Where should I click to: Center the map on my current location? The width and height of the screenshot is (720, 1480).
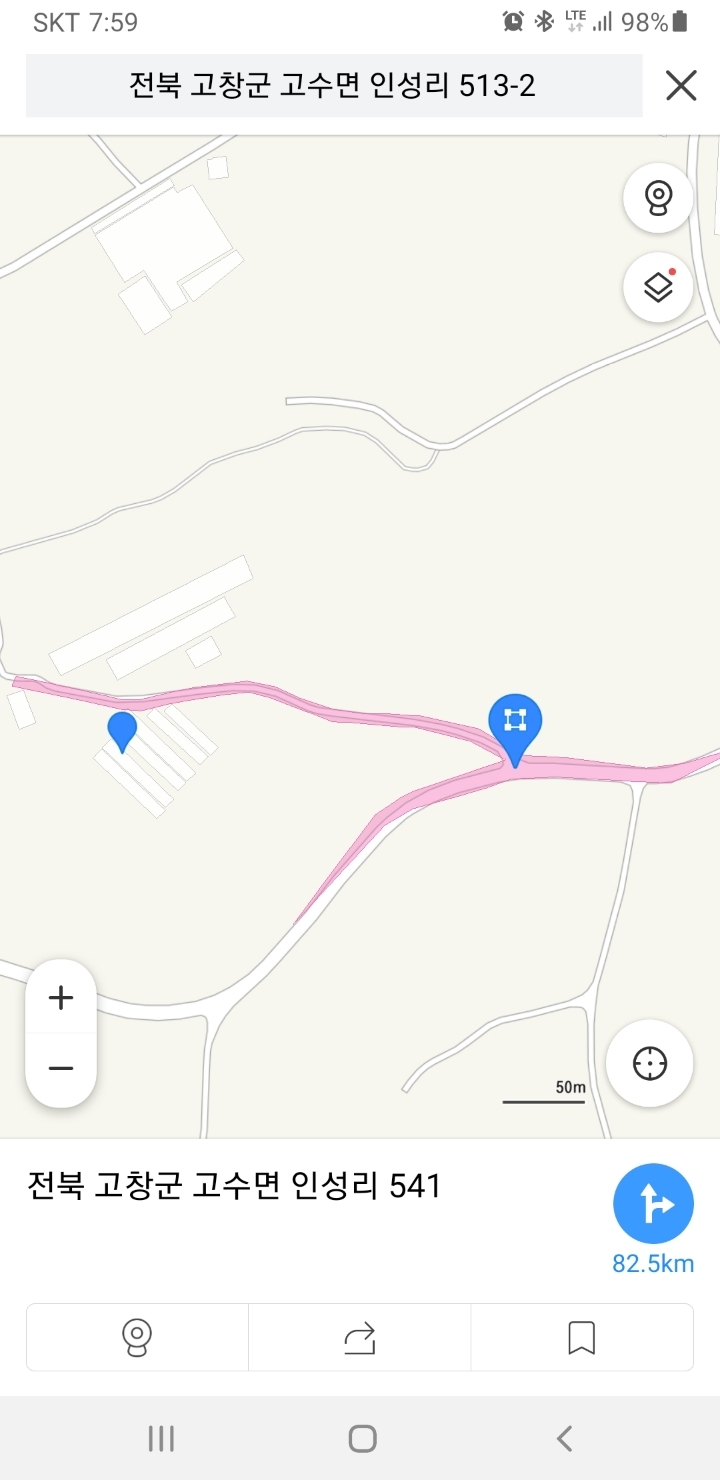[x=650, y=1063]
